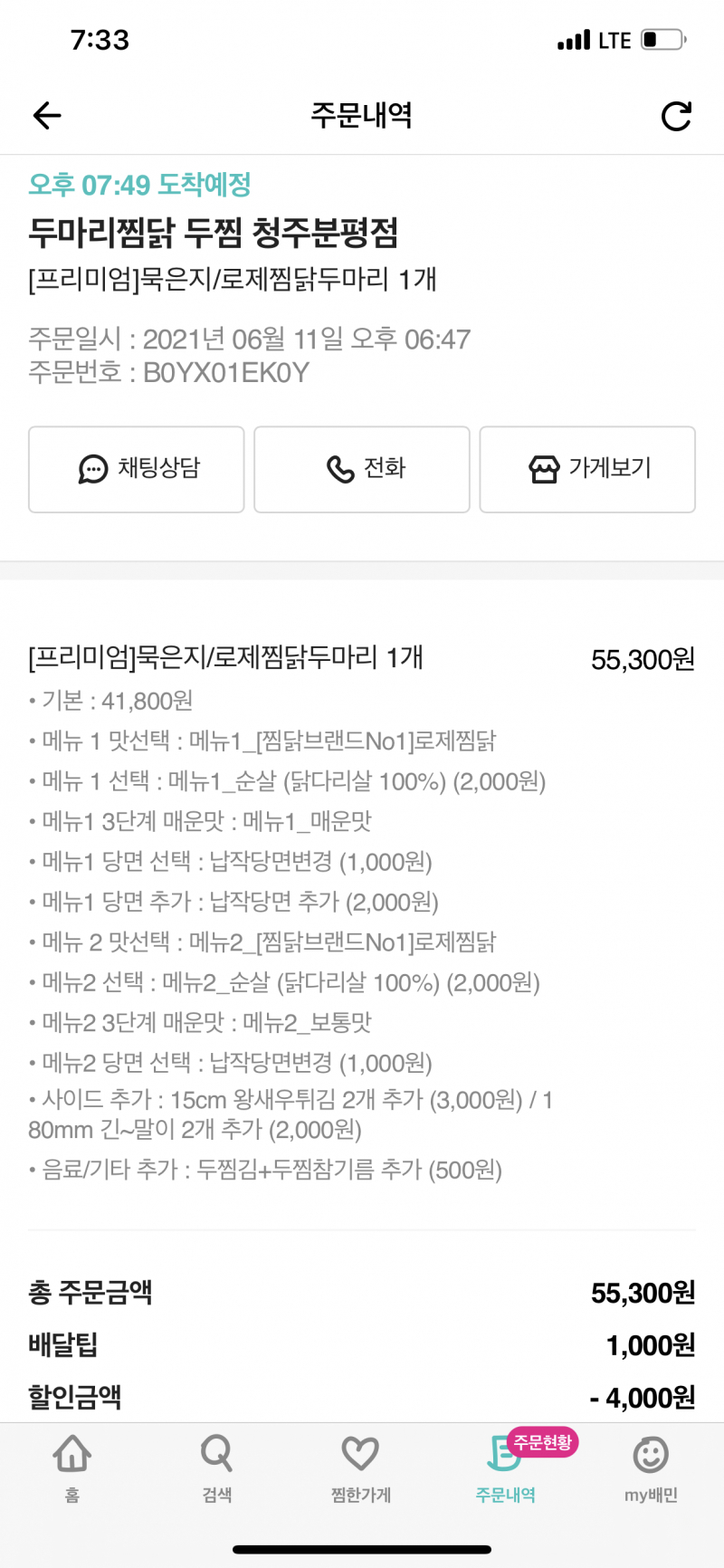
Task: Open the my배민 profile tab
Action: 651,1468
